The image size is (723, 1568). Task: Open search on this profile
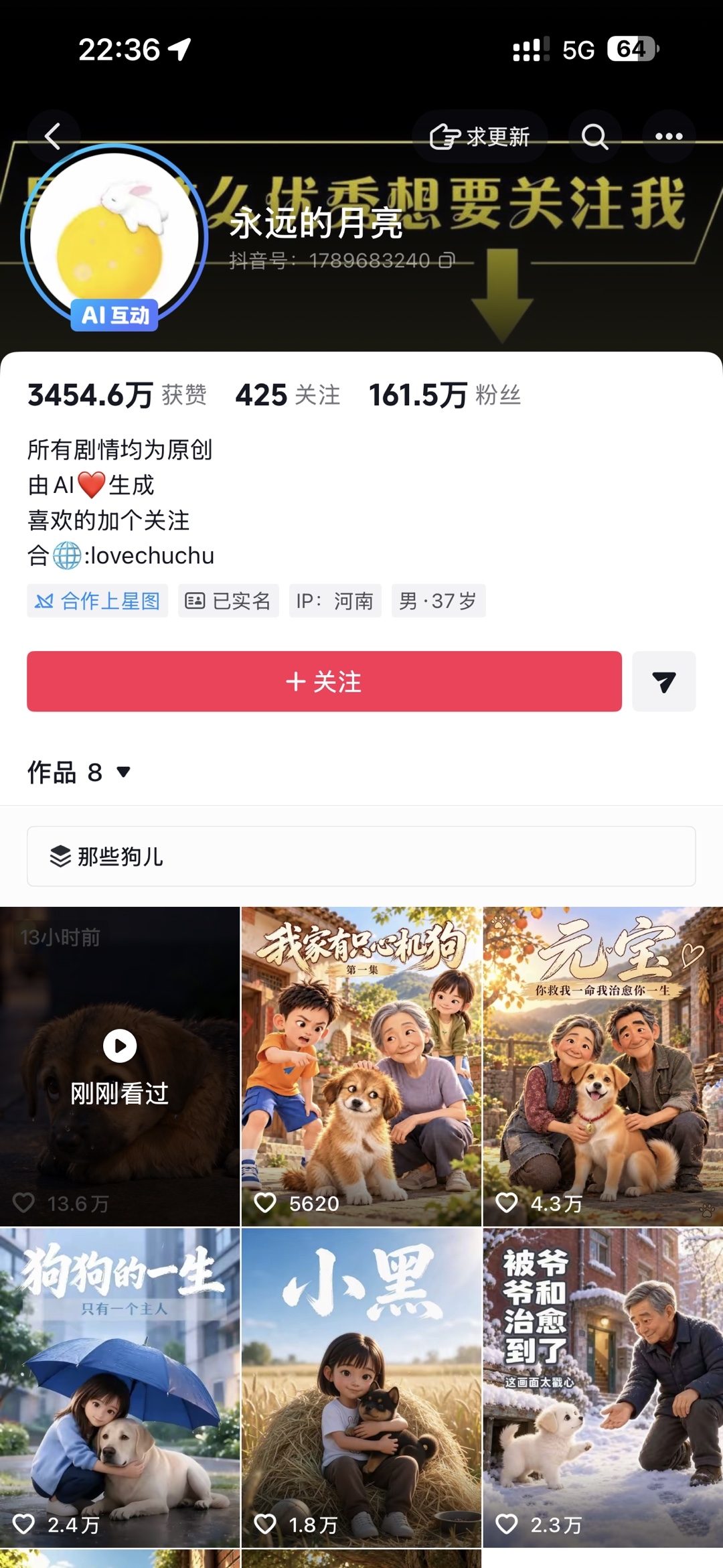click(x=595, y=136)
